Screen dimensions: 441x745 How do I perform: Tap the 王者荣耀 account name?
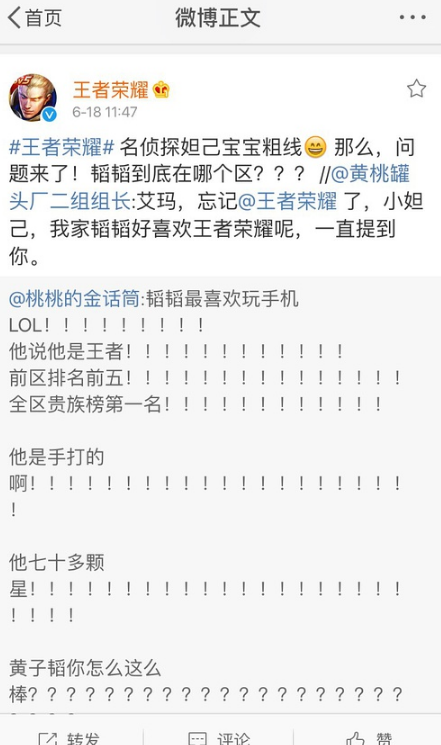[111, 89]
